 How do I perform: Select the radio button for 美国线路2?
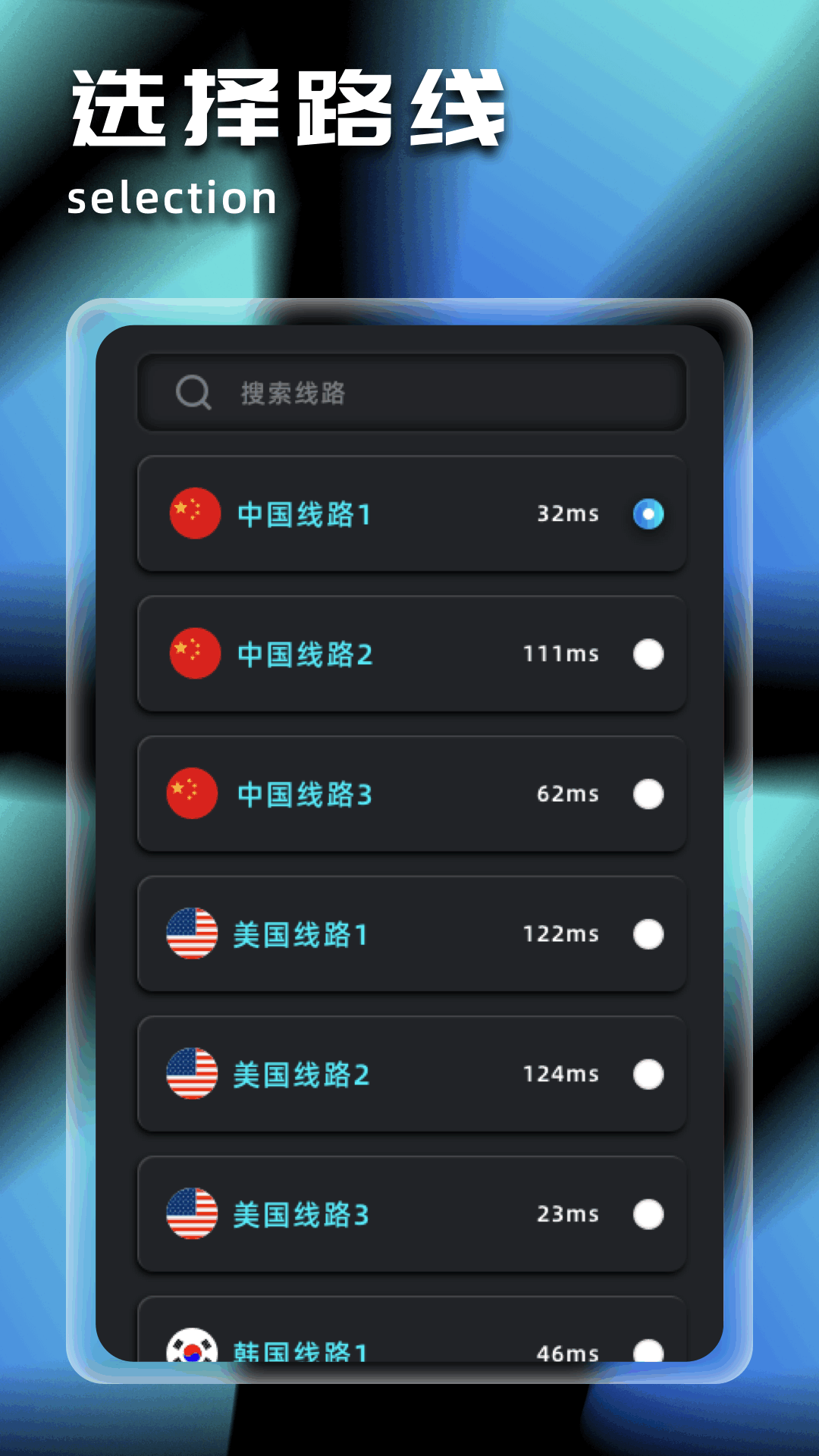tap(648, 1074)
